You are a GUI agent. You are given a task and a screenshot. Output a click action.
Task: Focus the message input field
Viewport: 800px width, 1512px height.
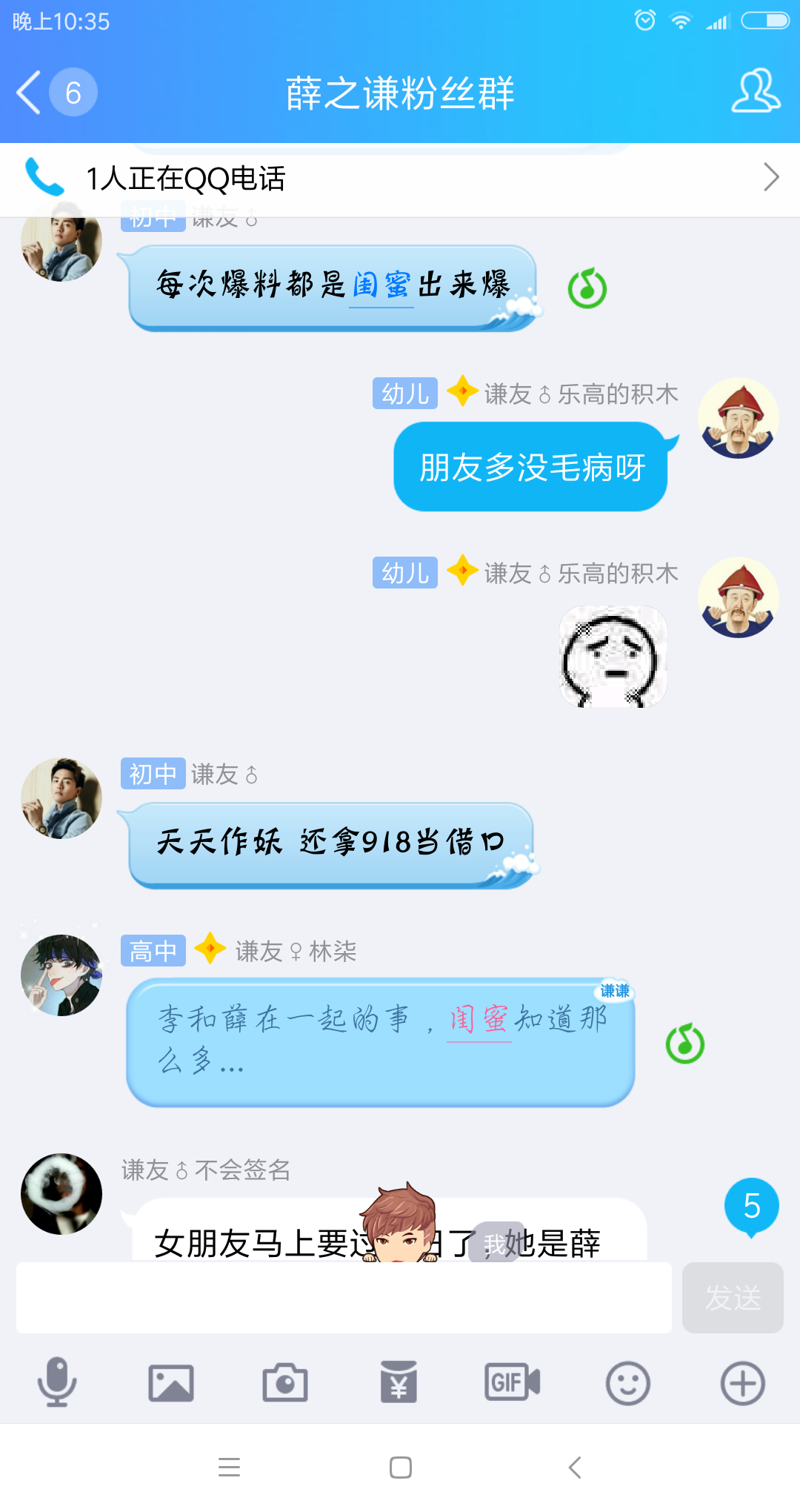click(x=344, y=1297)
